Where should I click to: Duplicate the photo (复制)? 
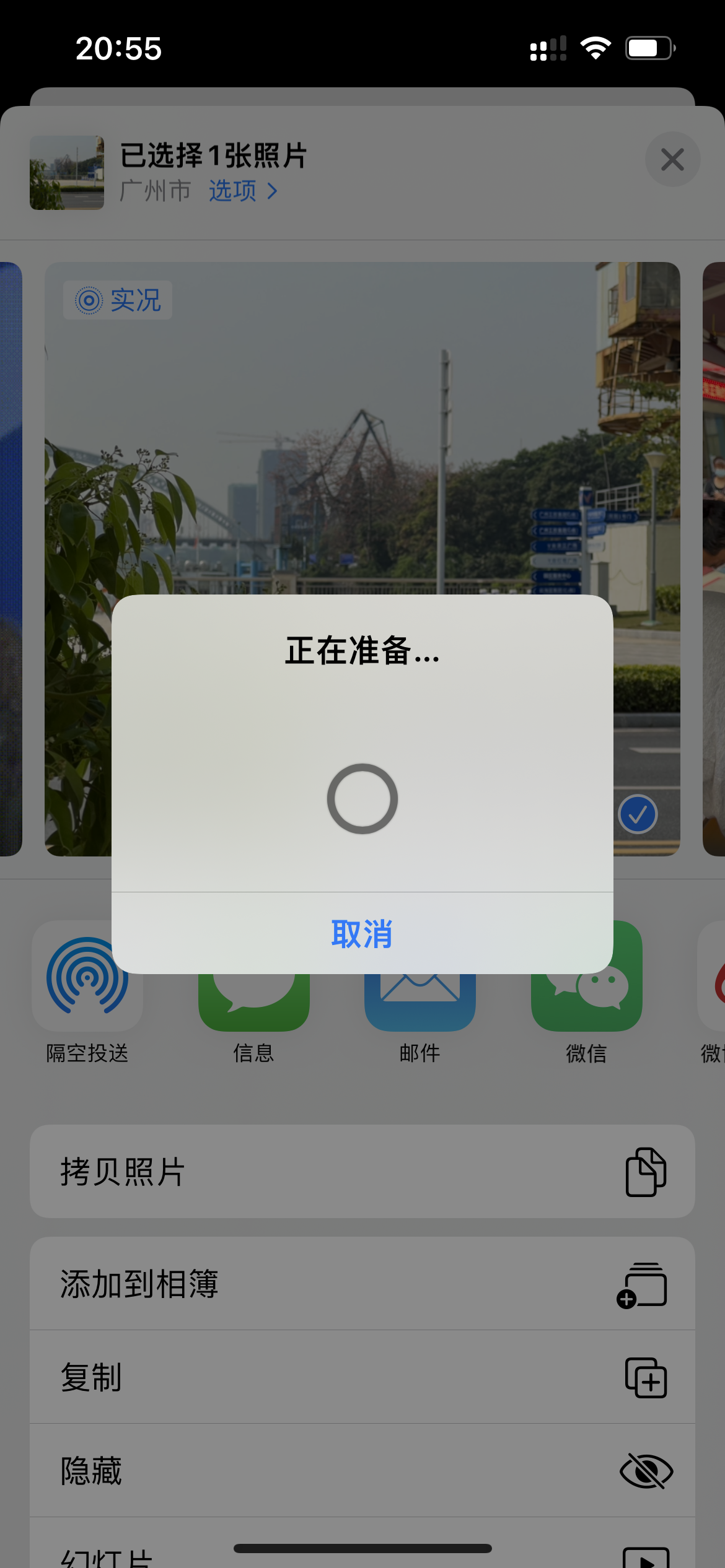[x=362, y=1377]
